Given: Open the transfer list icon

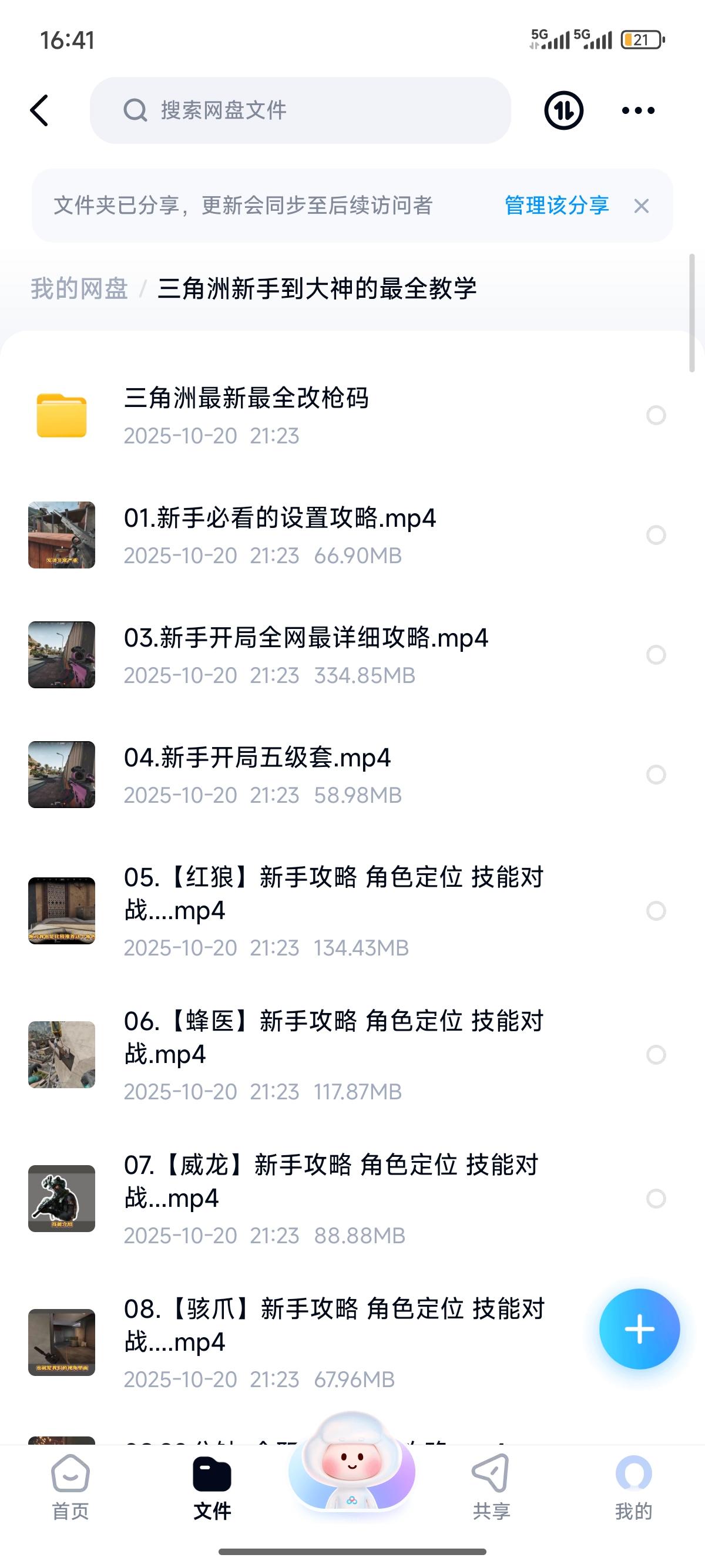Looking at the screenshot, I should click(x=563, y=111).
